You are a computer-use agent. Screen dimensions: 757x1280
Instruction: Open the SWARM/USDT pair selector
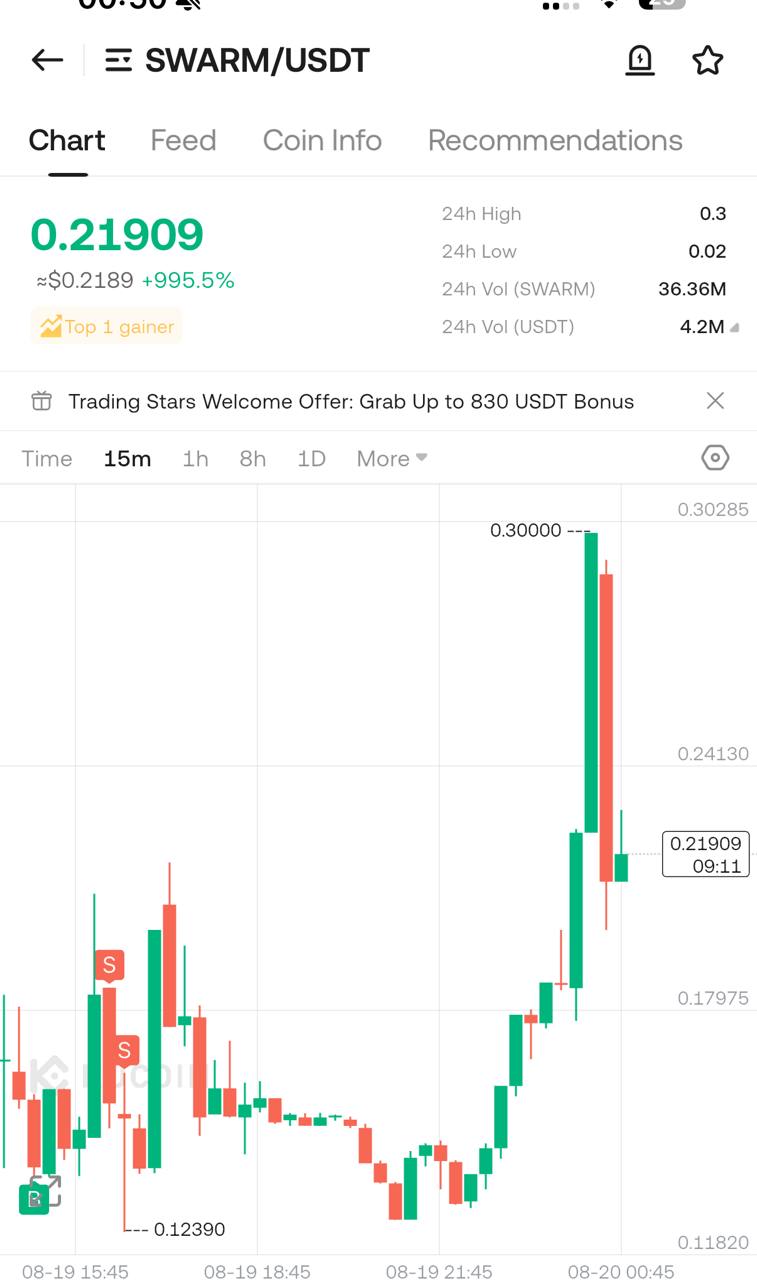(x=237, y=60)
